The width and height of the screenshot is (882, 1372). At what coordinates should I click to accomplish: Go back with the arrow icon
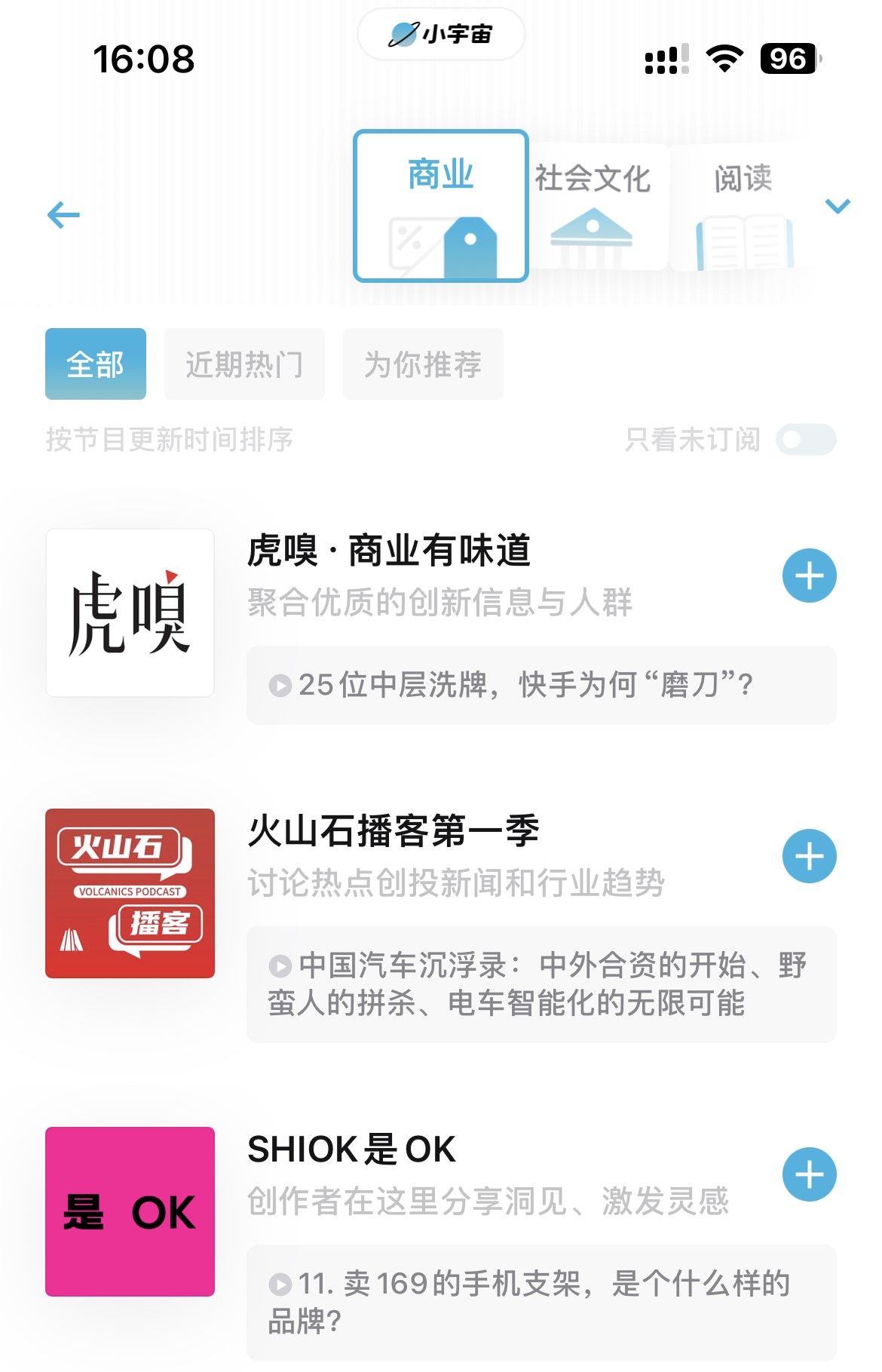click(x=63, y=215)
